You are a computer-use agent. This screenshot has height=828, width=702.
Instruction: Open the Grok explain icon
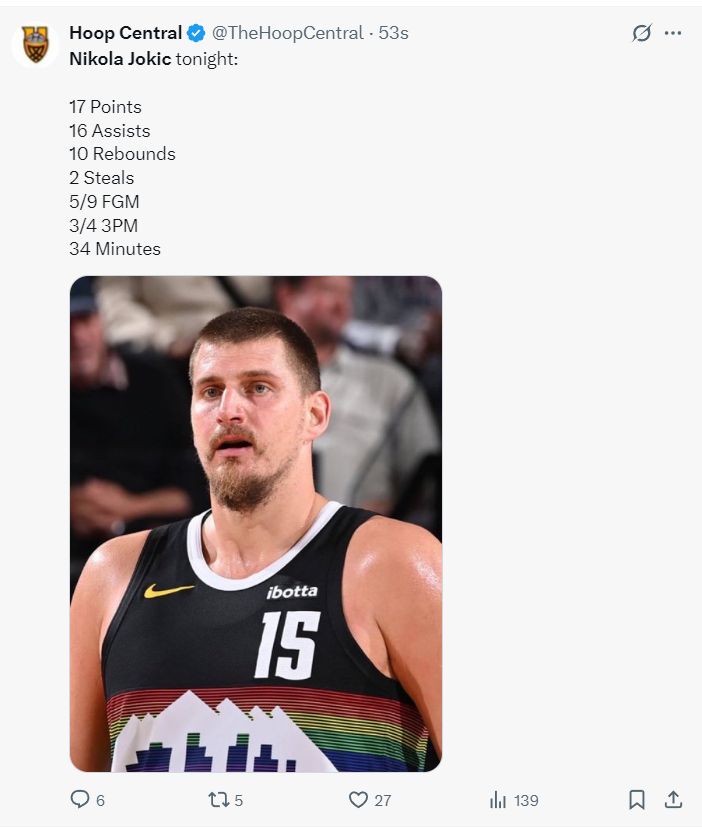click(641, 33)
